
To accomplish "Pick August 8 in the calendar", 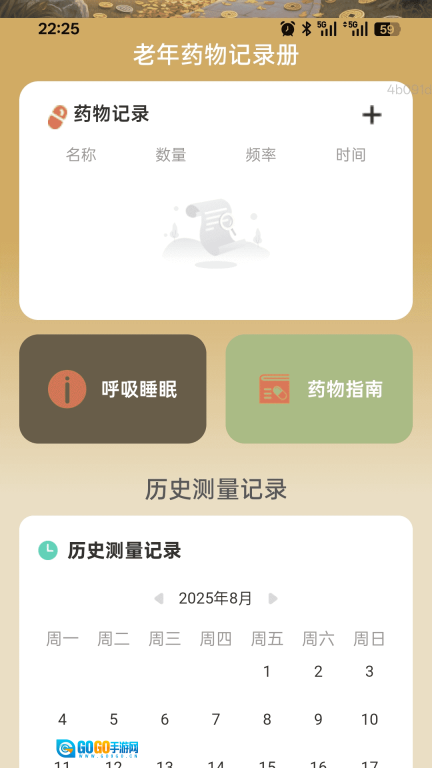I will (267, 719).
